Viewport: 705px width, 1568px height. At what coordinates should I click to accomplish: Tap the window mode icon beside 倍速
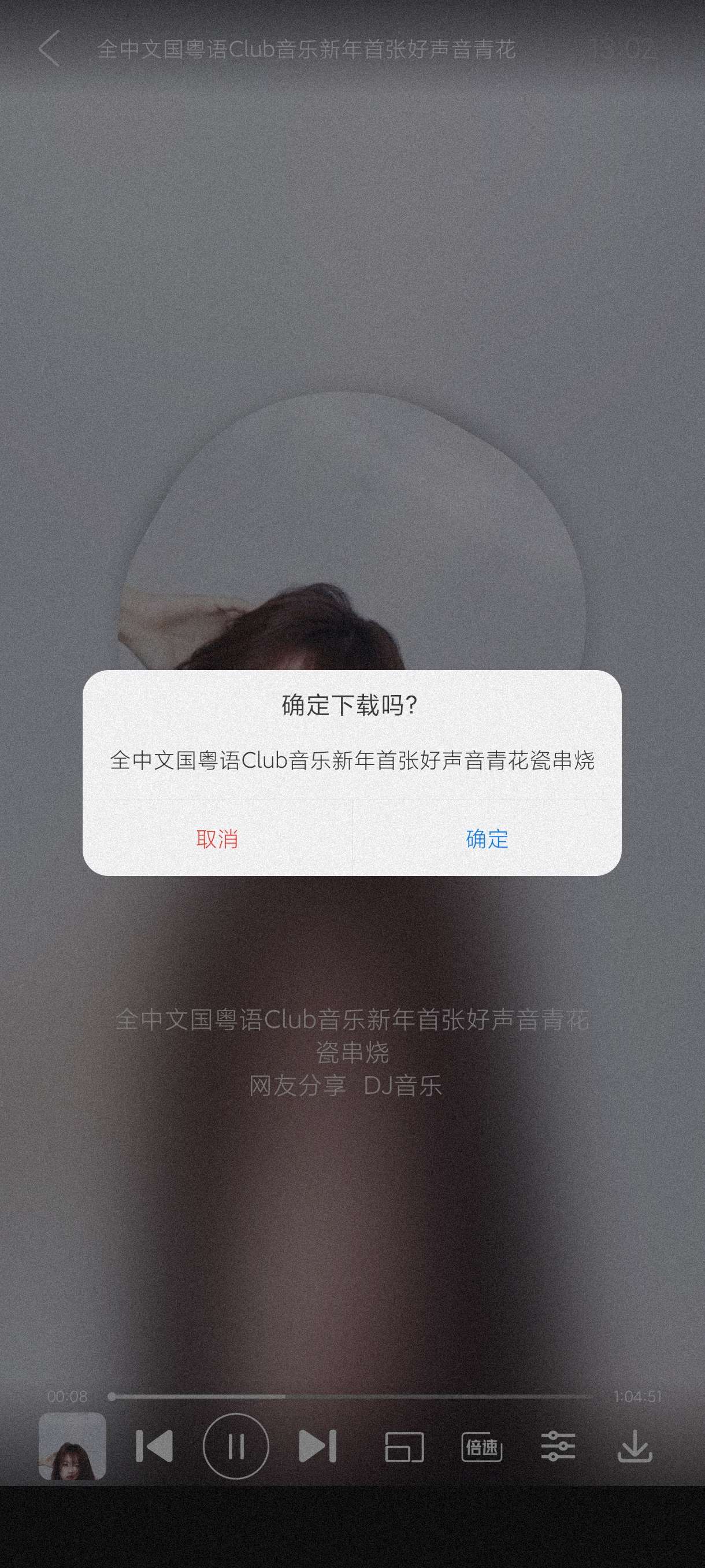point(404,1446)
